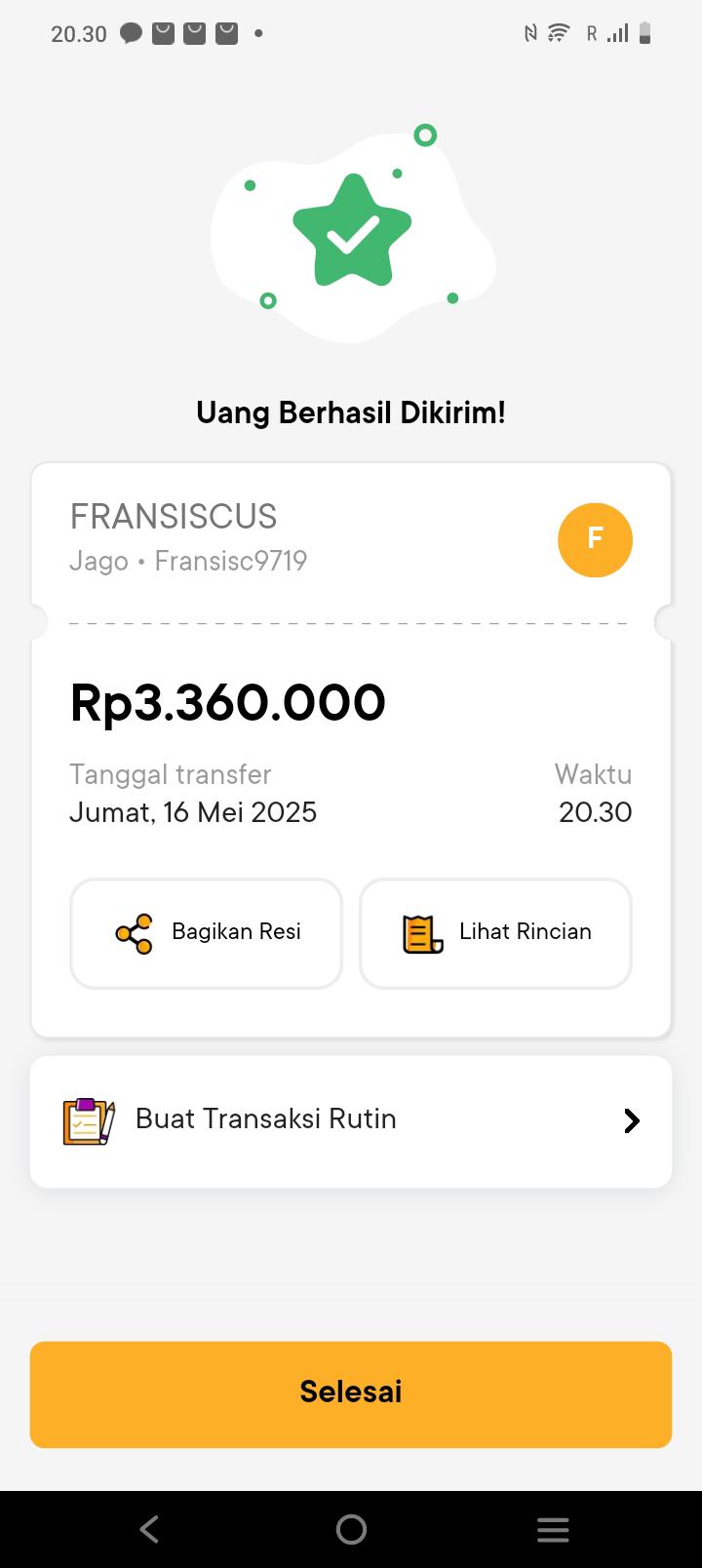
Task: Open the recent apps view
Action: coord(552,1529)
